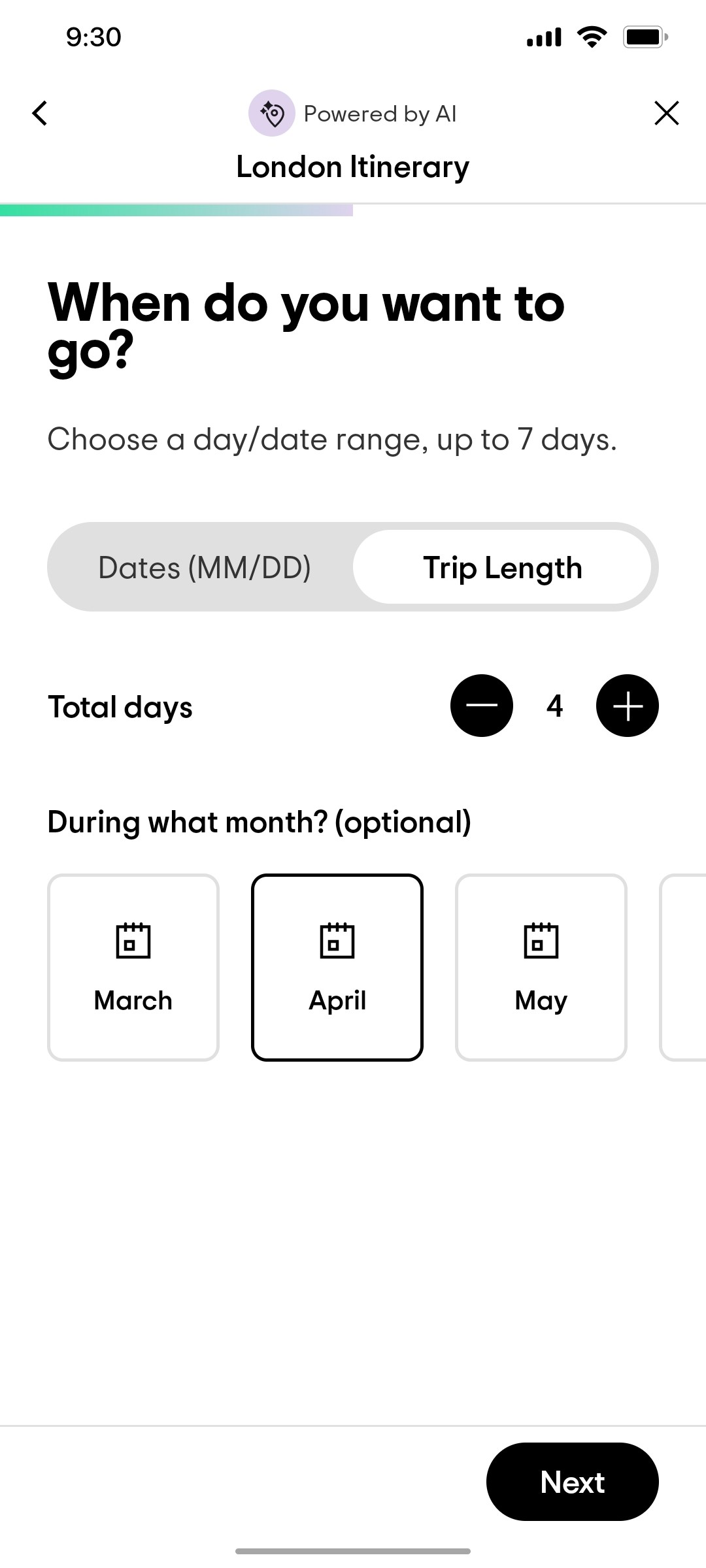Open the previous step with back chevron
The height and width of the screenshot is (1568, 706).
click(39, 112)
